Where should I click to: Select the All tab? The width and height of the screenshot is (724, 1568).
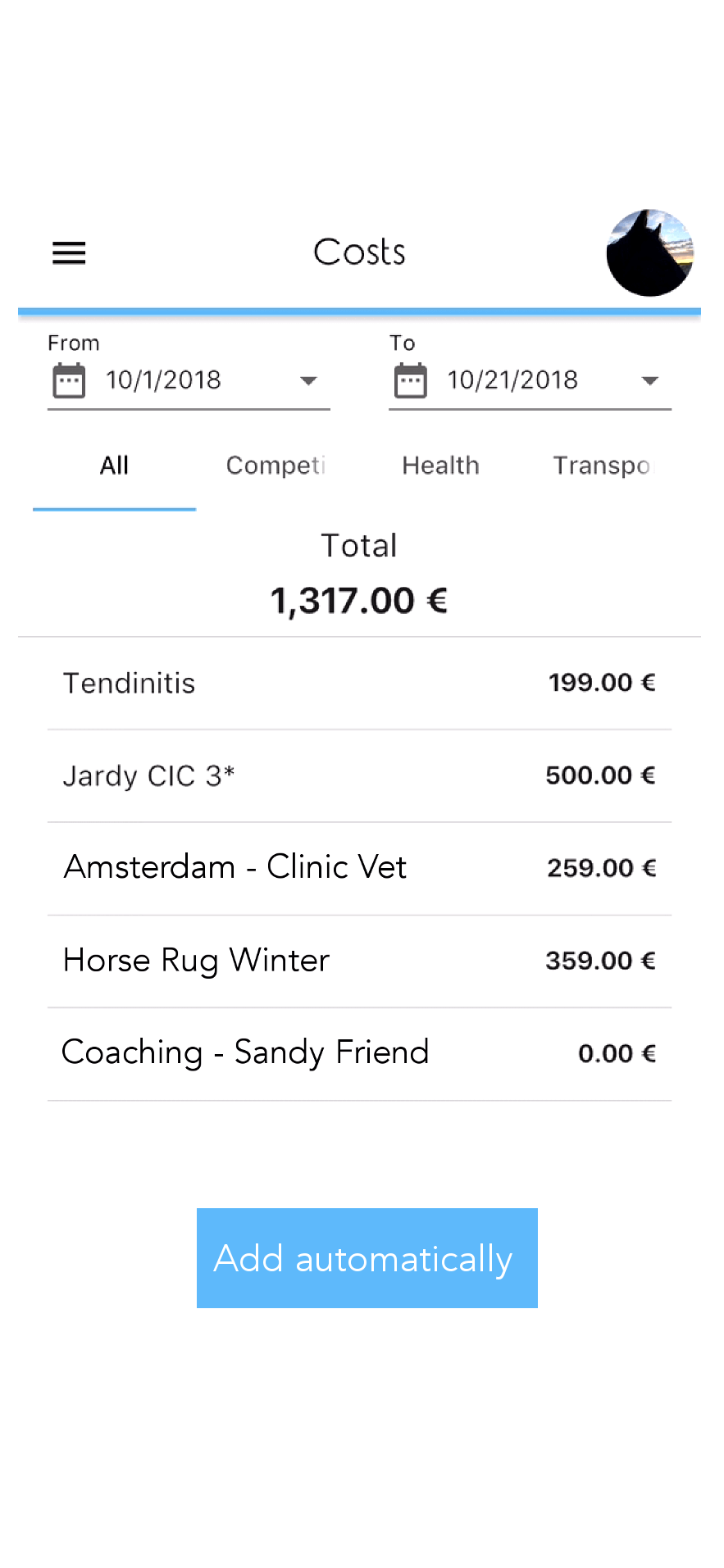[x=114, y=466]
